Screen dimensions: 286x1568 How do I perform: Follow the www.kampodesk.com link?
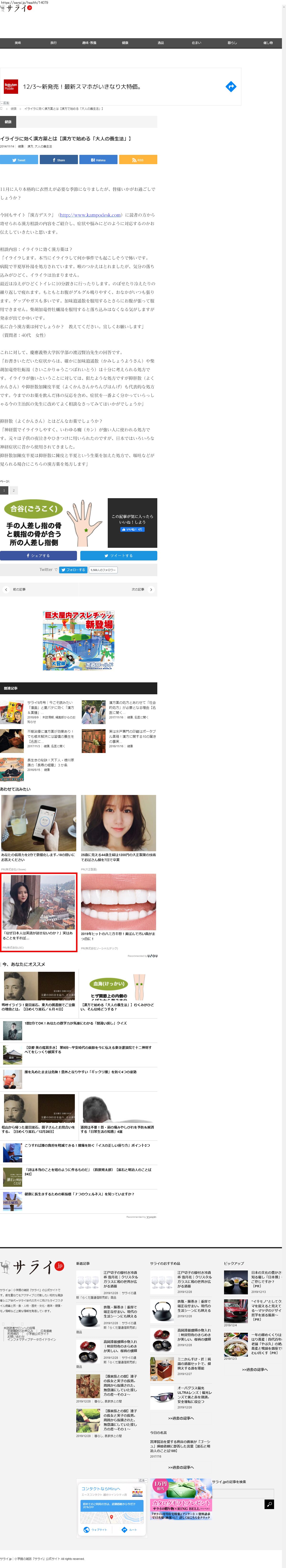(x=90, y=215)
